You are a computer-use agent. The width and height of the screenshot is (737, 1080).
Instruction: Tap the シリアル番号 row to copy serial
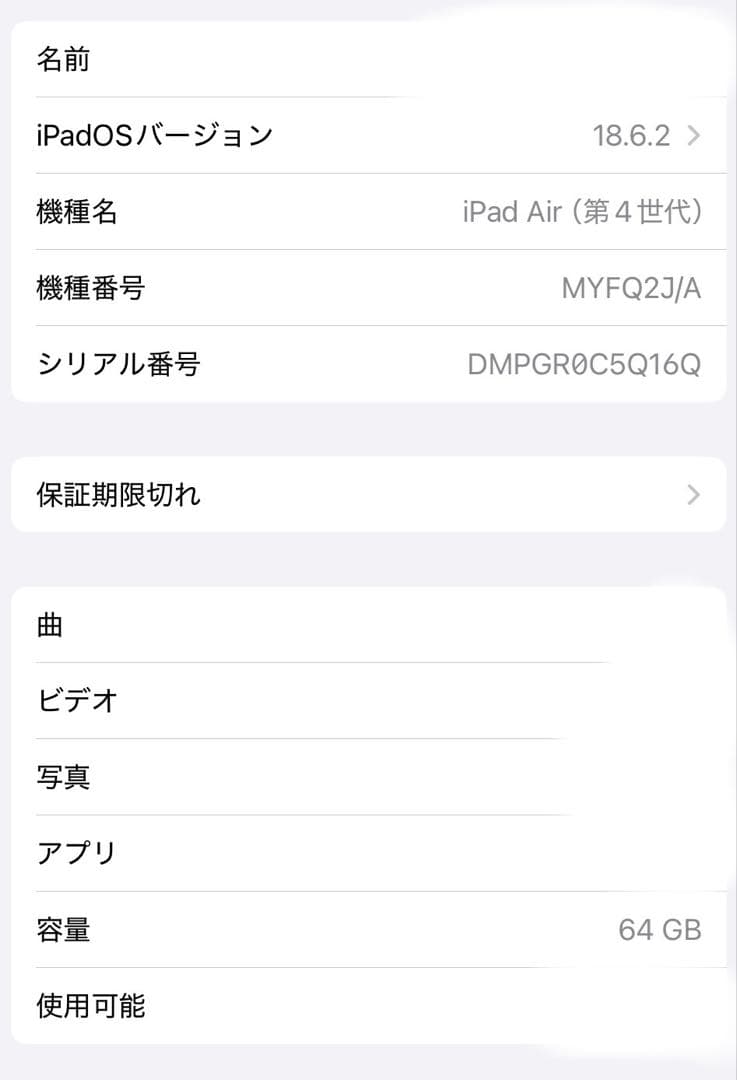(300, 365)
